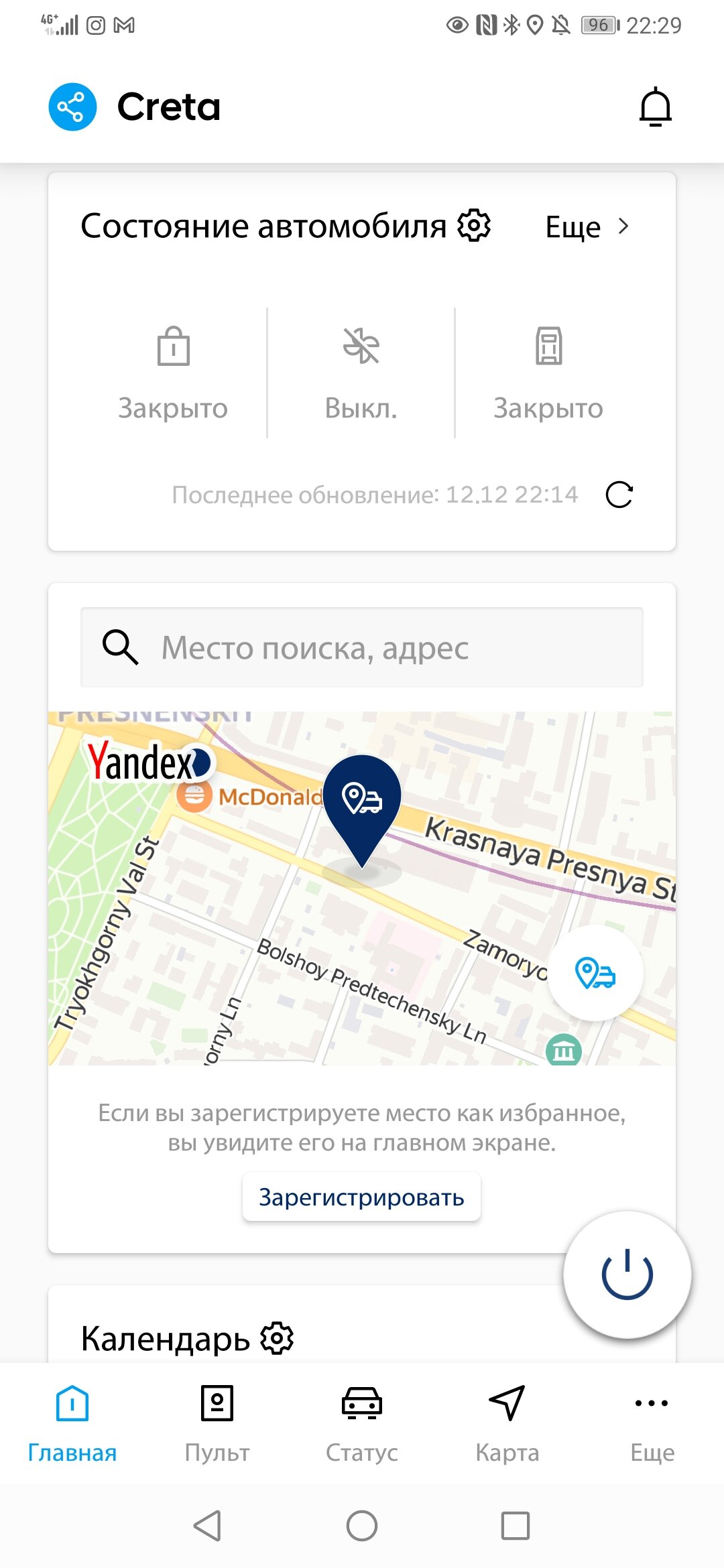
Task: Tap the Зарегистрировать button
Action: (361, 1197)
